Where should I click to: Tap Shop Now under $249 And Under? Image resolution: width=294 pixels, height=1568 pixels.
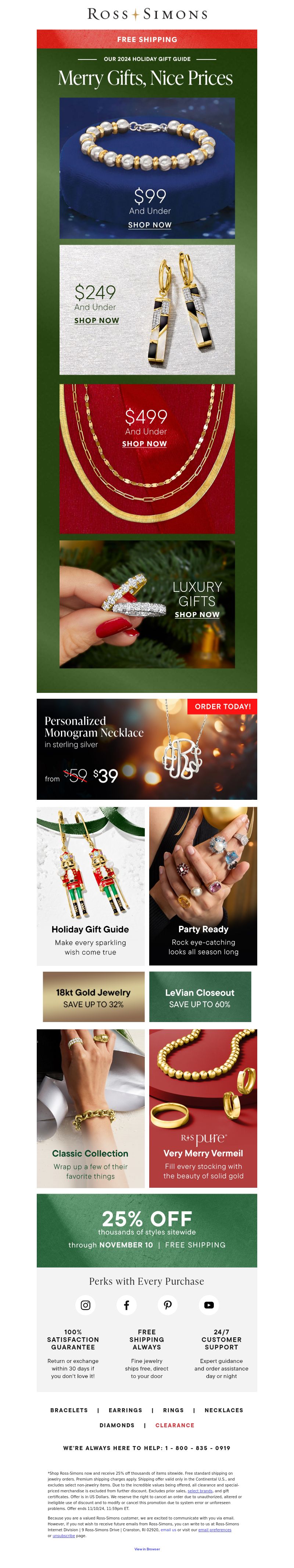pos(96,320)
